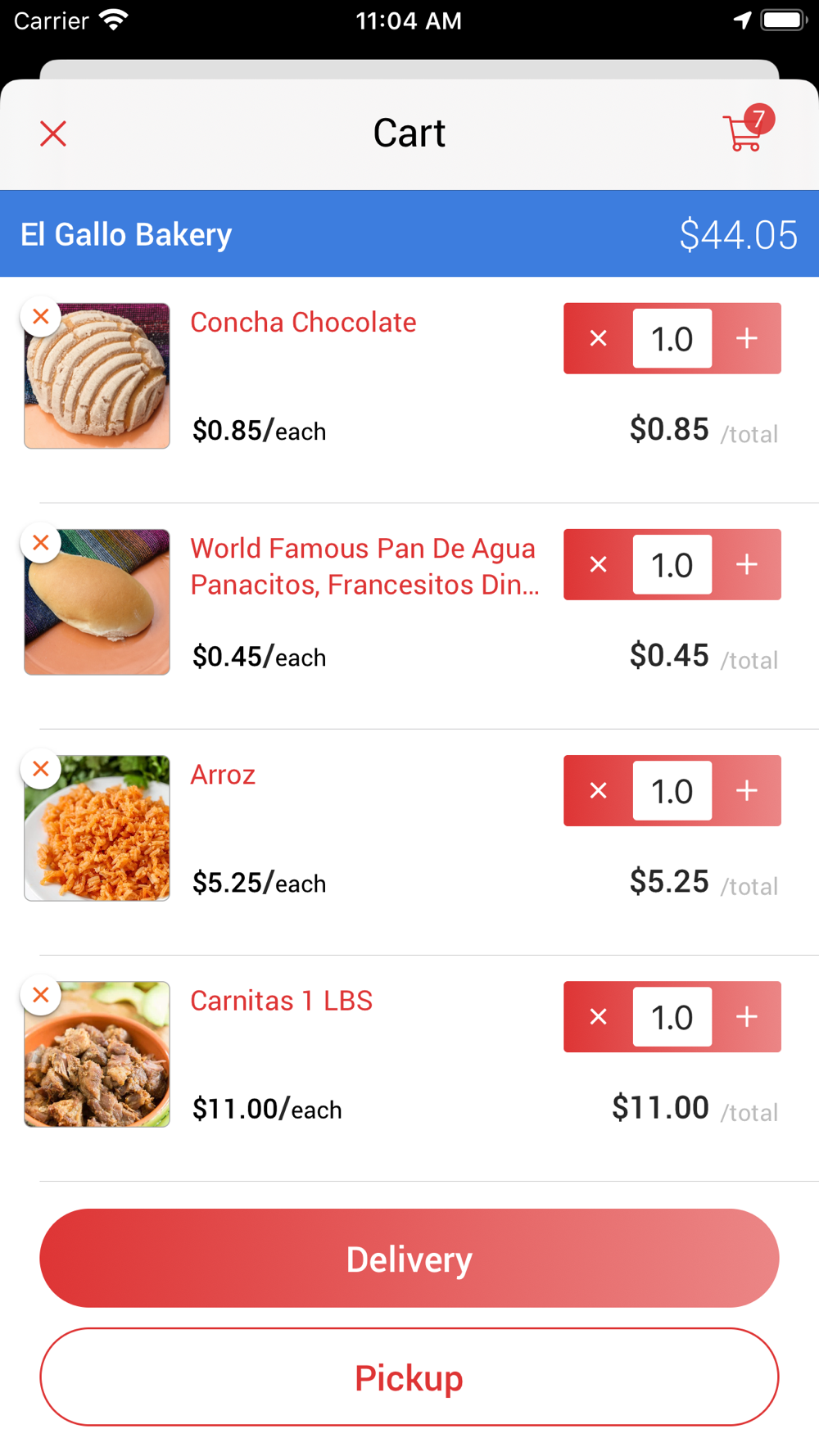Remove Arroz from the cart

41,769
